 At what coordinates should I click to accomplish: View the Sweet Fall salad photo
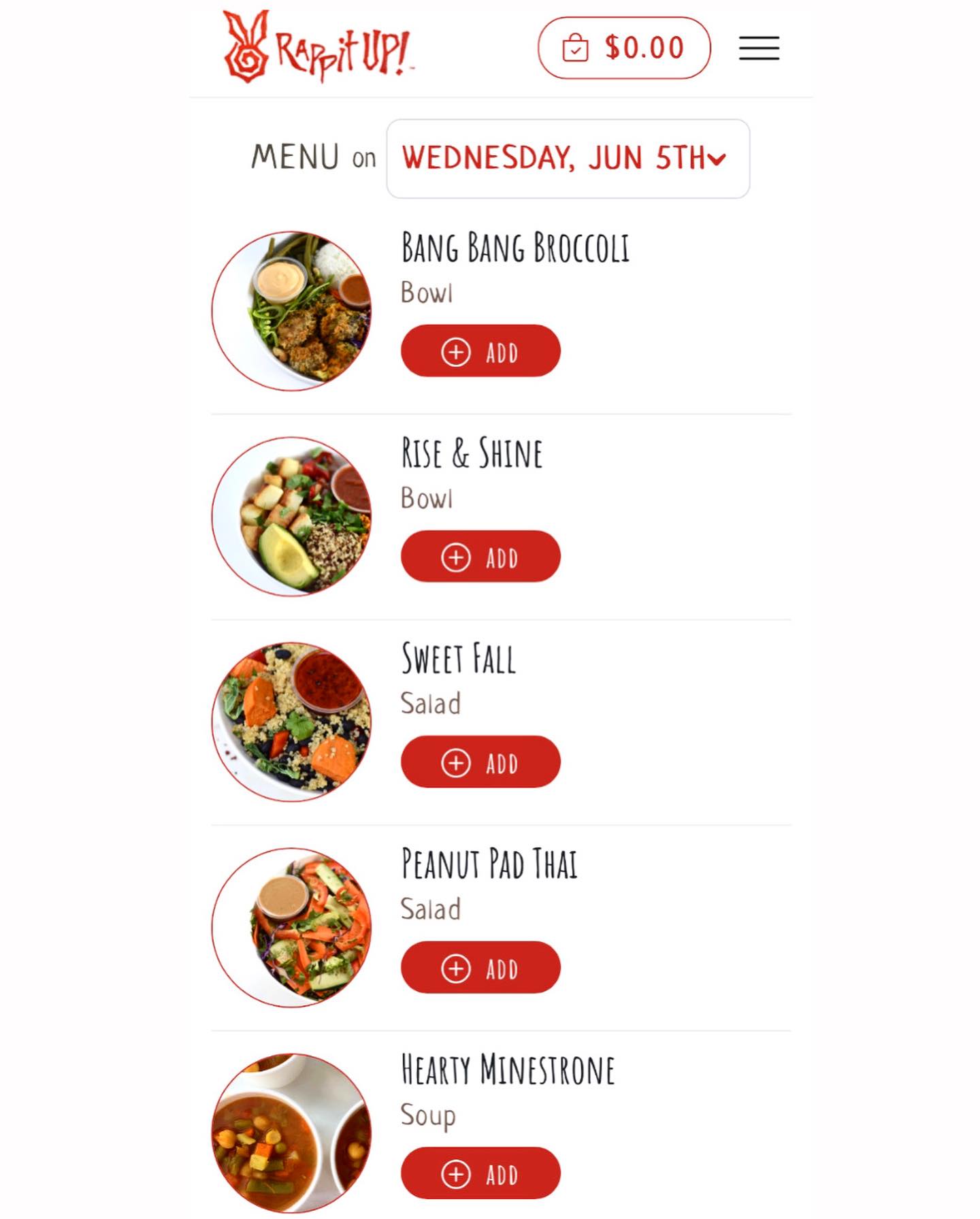tap(292, 722)
